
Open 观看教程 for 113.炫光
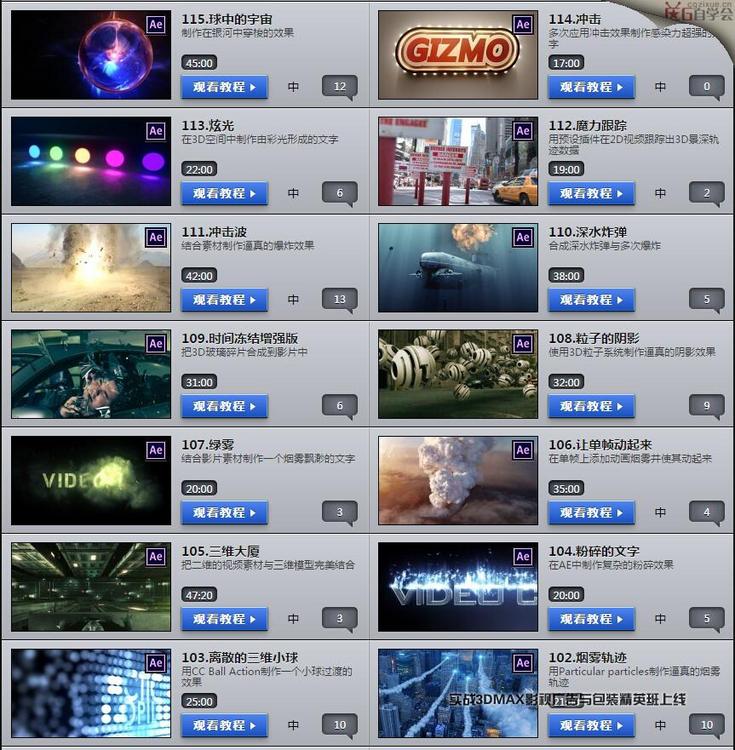pyautogui.click(x=224, y=193)
